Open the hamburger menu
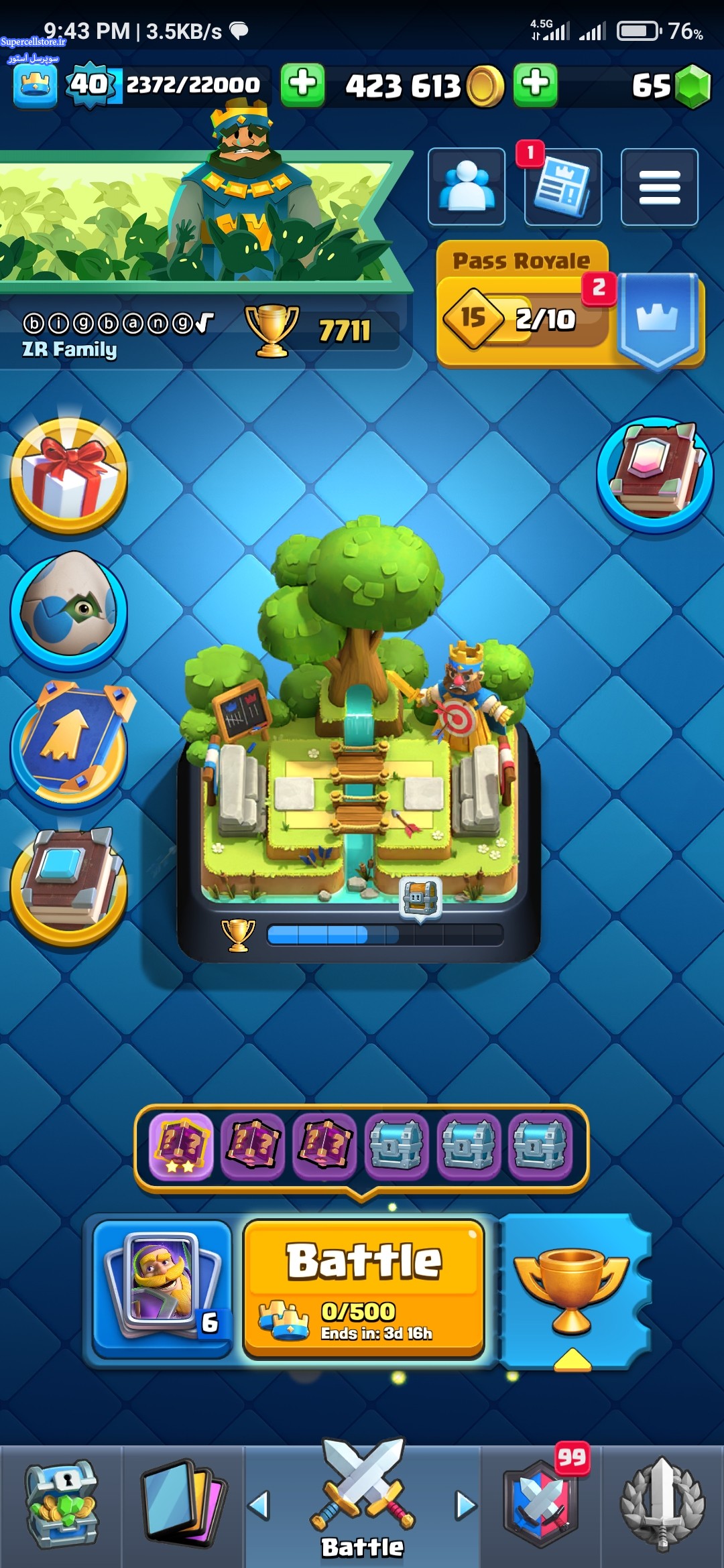 (660, 187)
